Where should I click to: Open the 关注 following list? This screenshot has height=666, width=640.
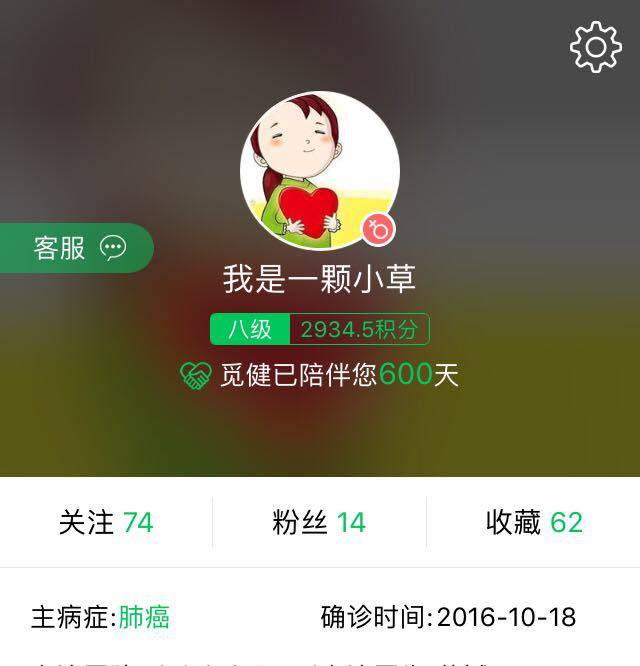106,522
